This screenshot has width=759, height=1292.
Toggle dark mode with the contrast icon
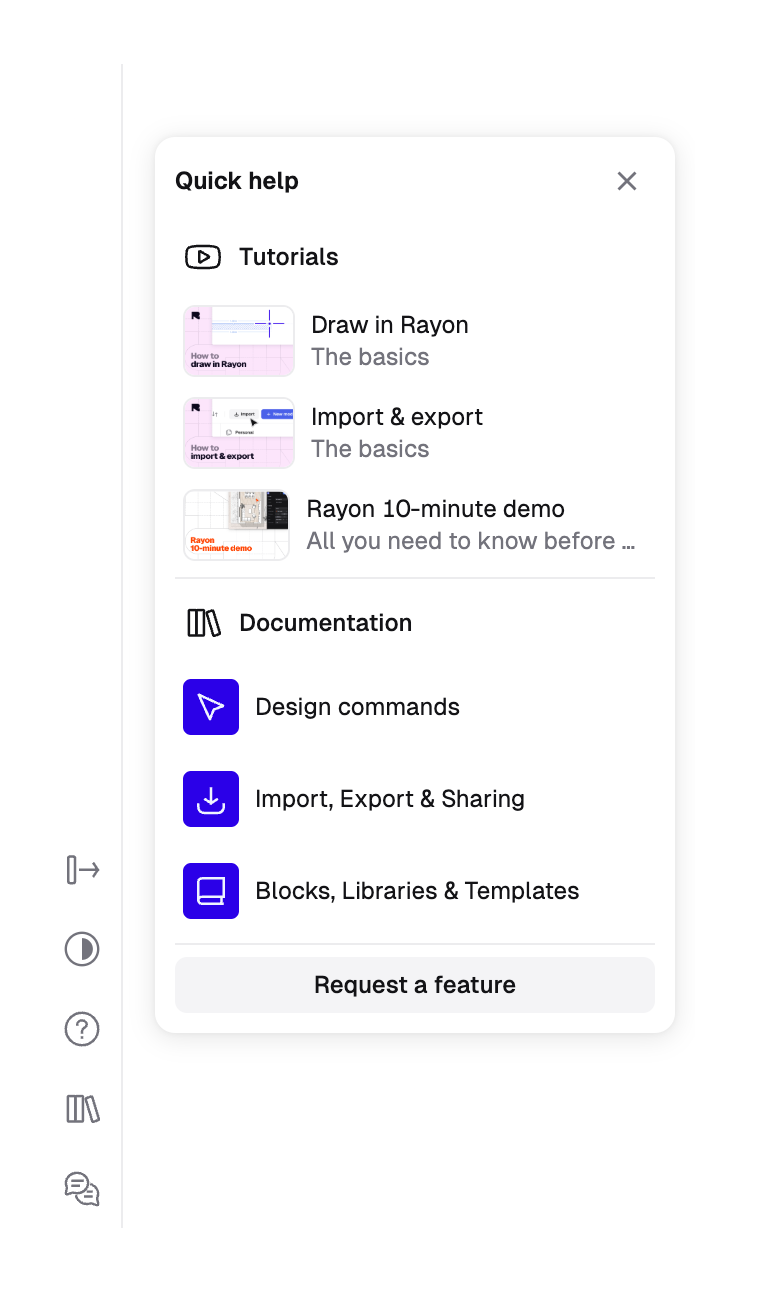pos(81,949)
